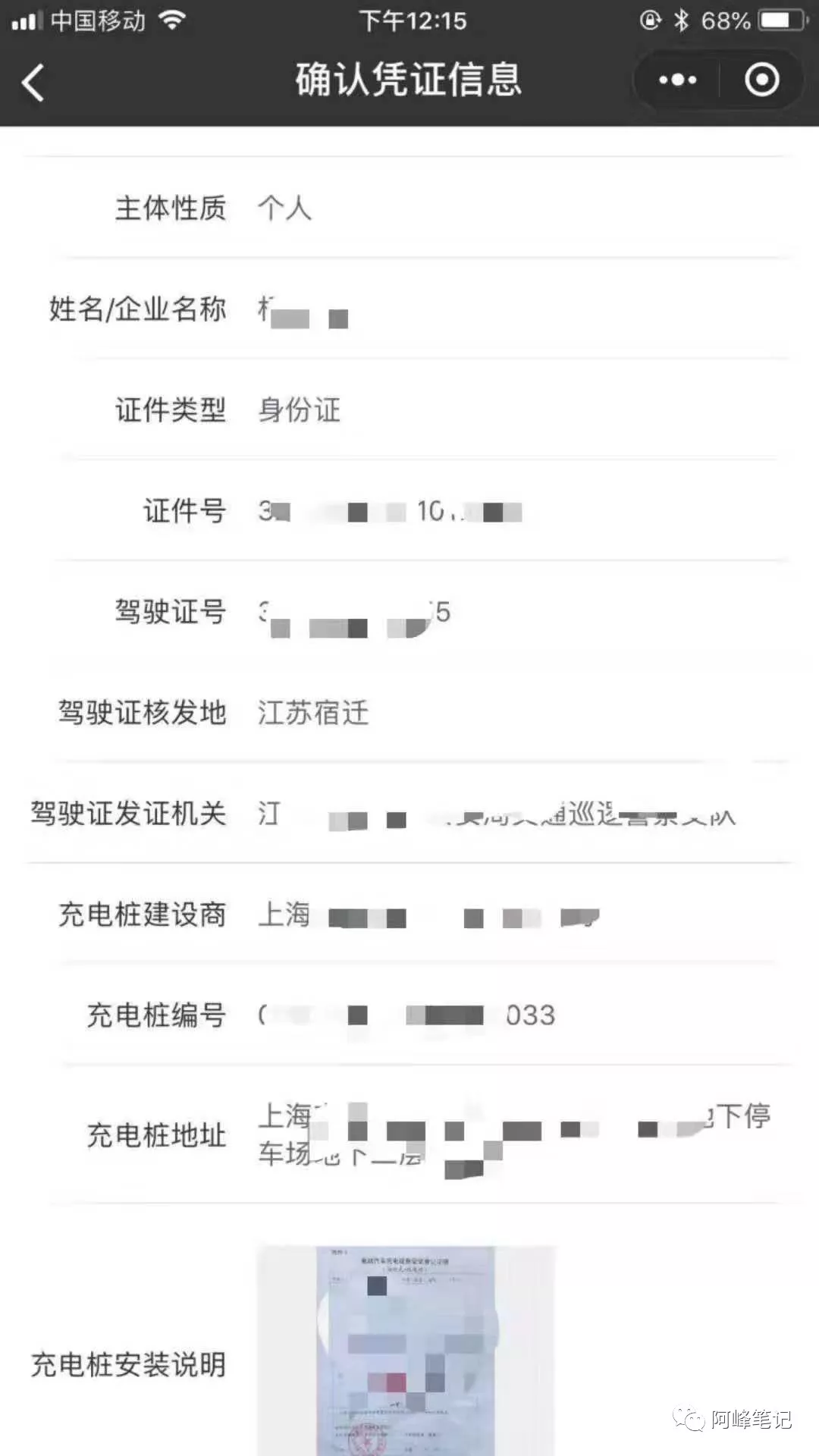Image resolution: width=819 pixels, height=1456 pixels.
Task: Go back from 确认凭证信息 page
Action: coord(33,82)
